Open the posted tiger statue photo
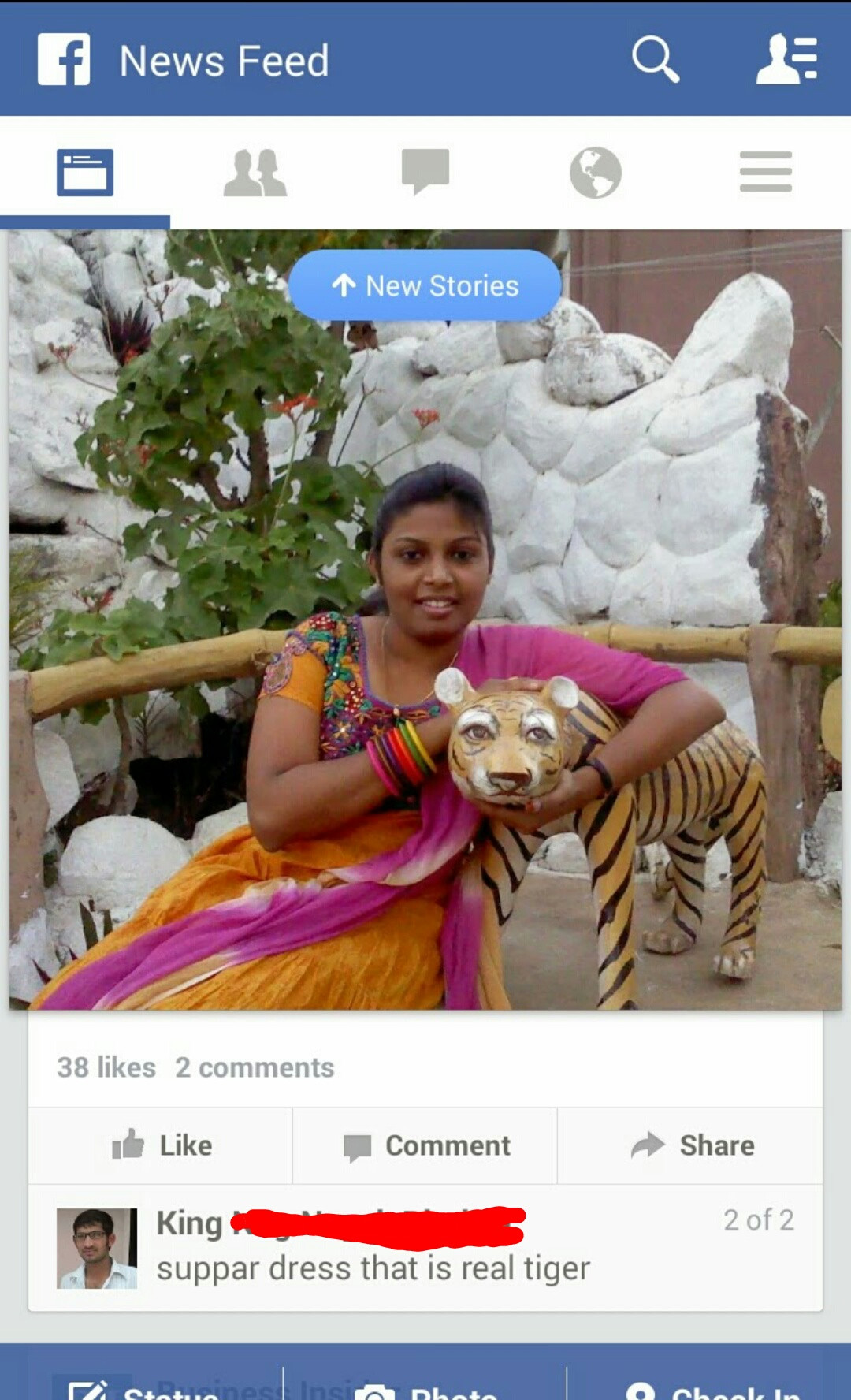 tap(425, 620)
